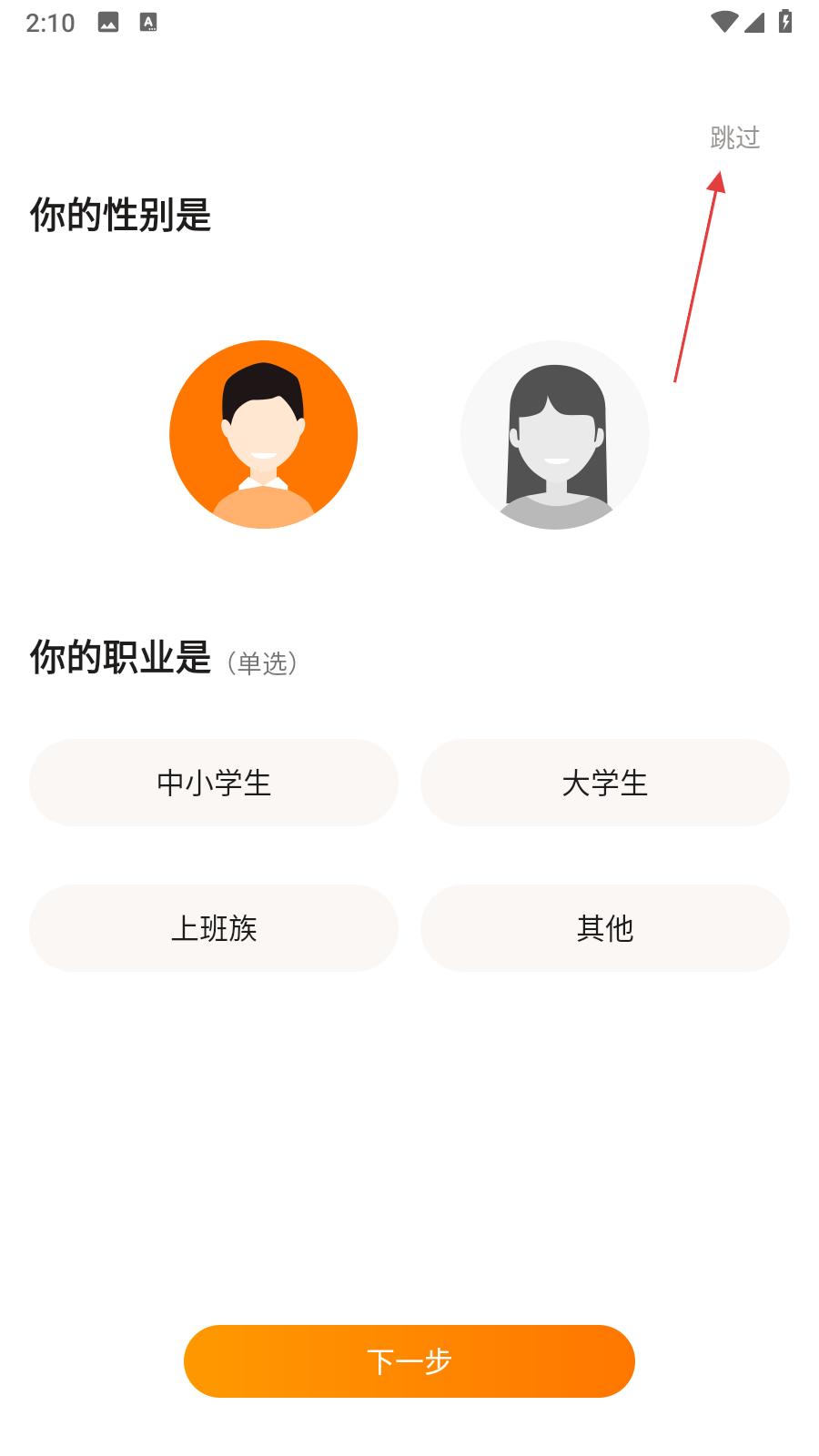
Task: Skip this setup with 跳过
Action: click(734, 138)
